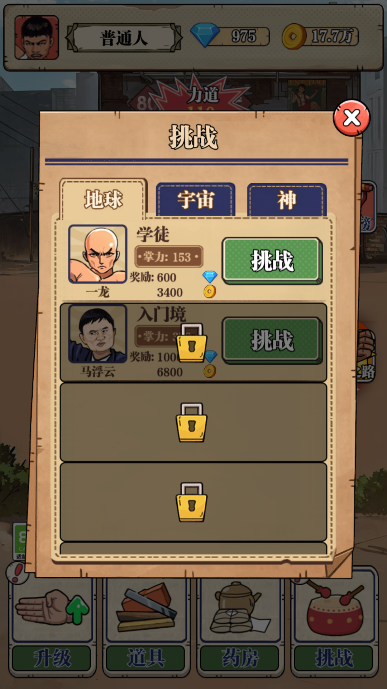Viewport: 387px width, 689px height.
Task: Open the player avatar profile
Action: [36, 38]
